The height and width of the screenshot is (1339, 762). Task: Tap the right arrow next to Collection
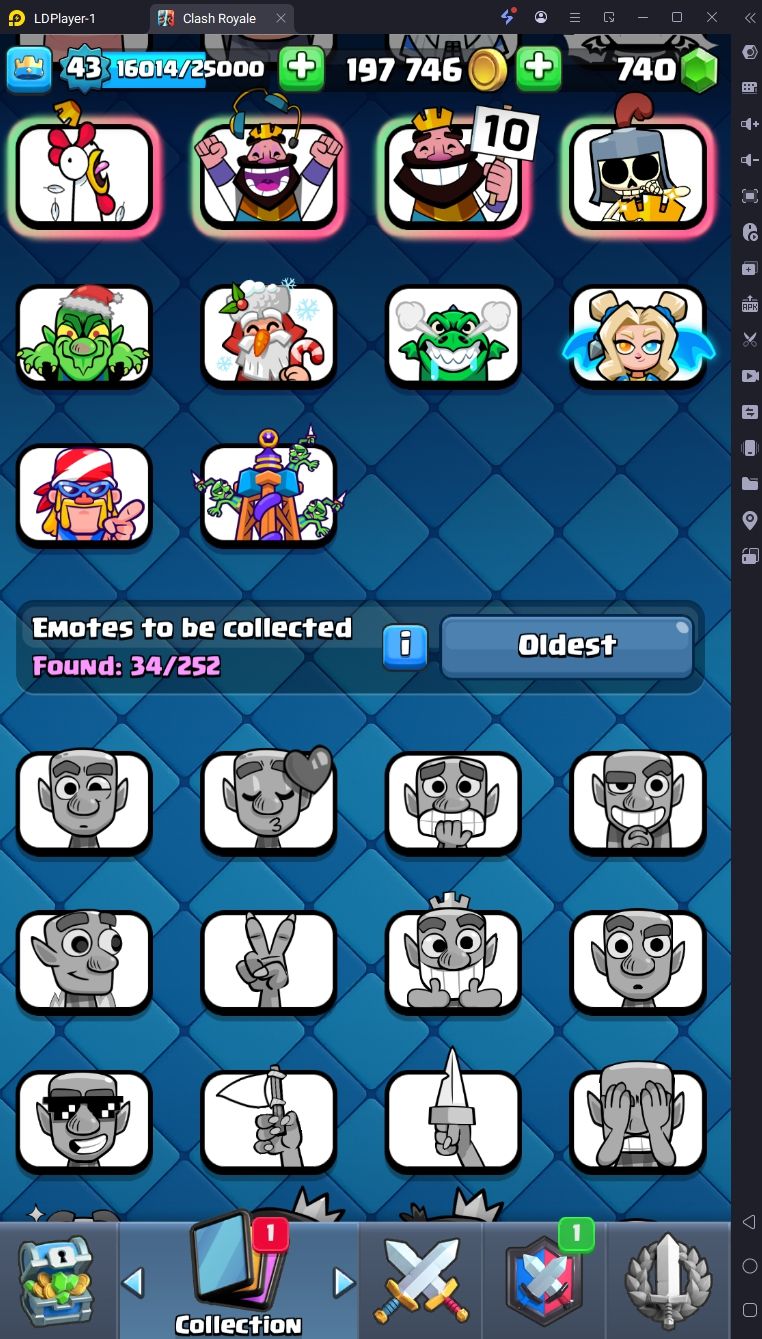pos(344,1281)
